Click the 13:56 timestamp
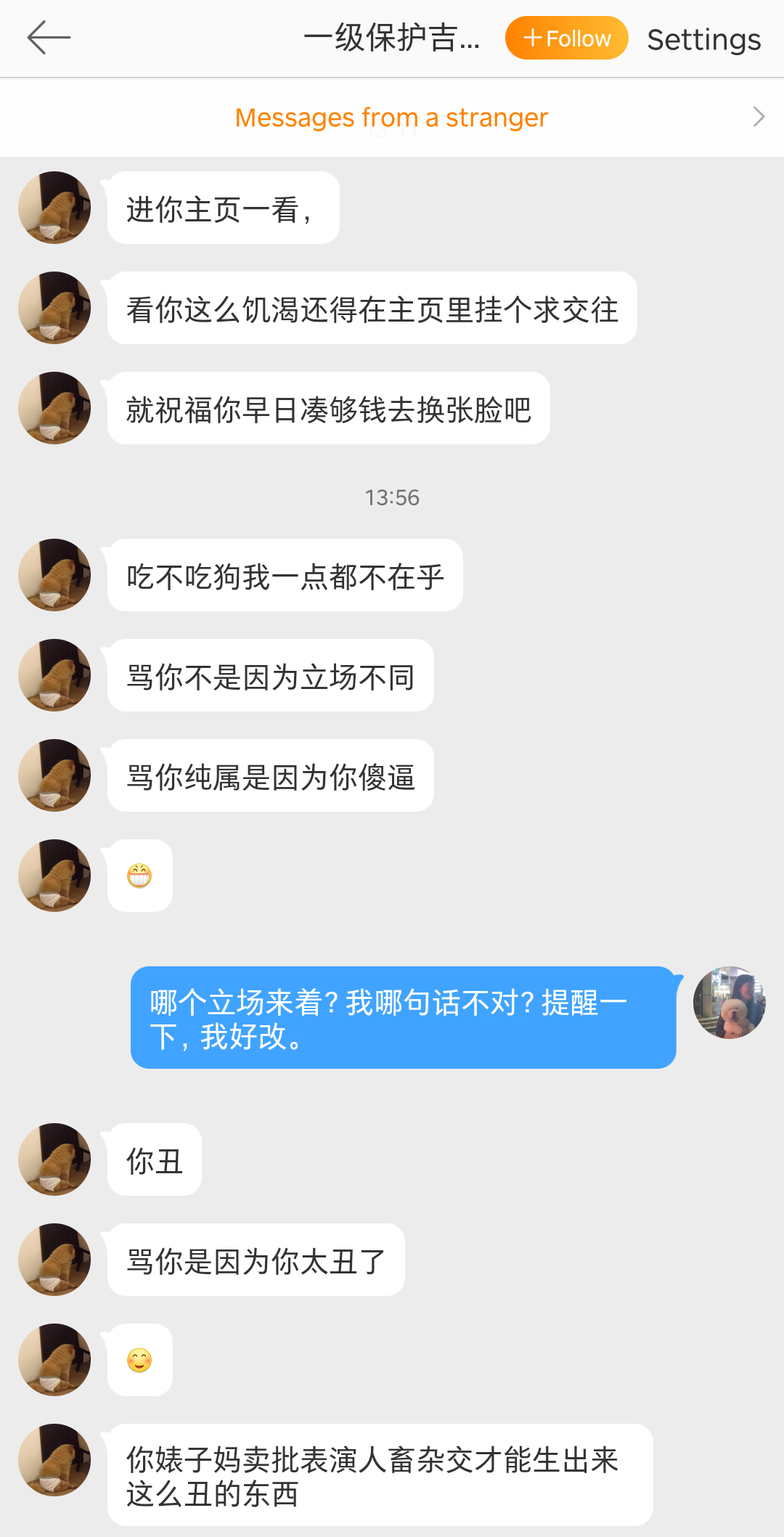784x1537 pixels. click(x=392, y=498)
